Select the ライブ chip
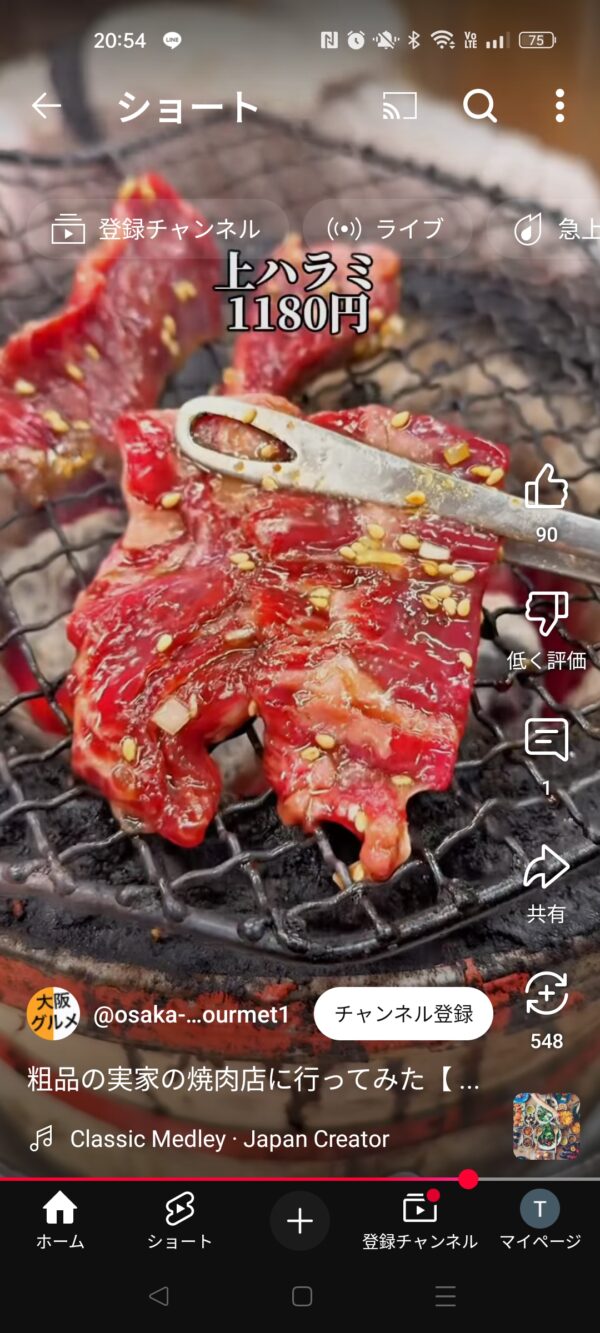 (387, 229)
